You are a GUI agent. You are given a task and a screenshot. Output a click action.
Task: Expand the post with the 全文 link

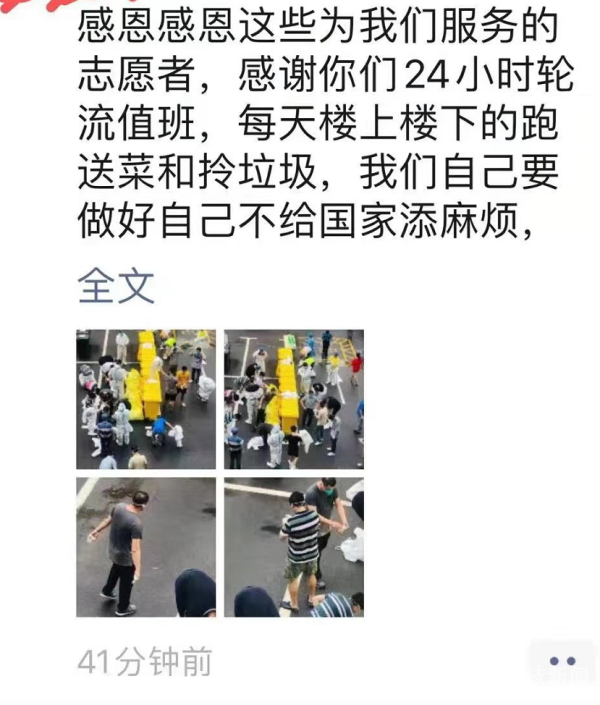[x=116, y=286]
